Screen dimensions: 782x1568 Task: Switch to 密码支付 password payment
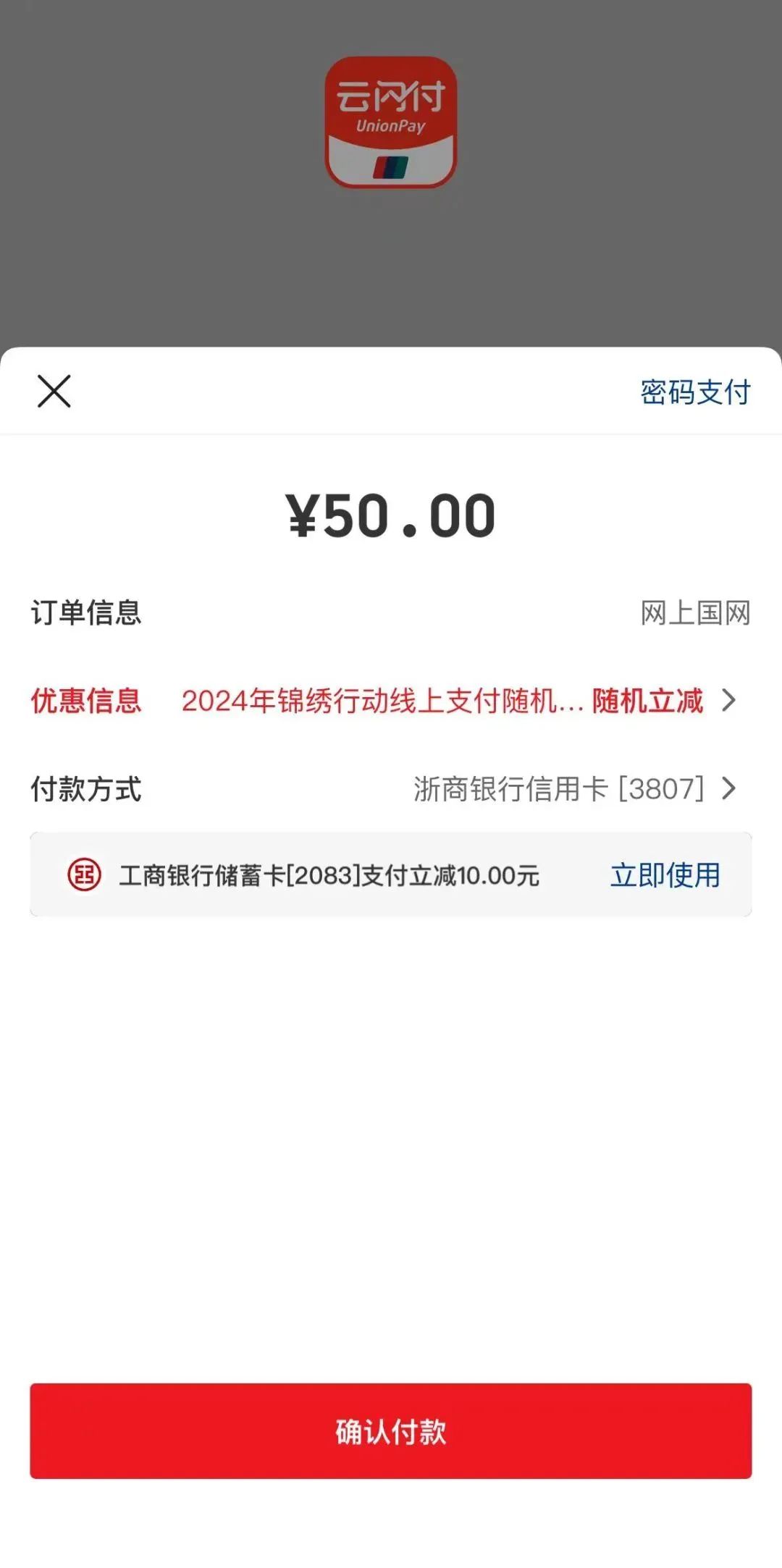pyautogui.click(x=695, y=392)
